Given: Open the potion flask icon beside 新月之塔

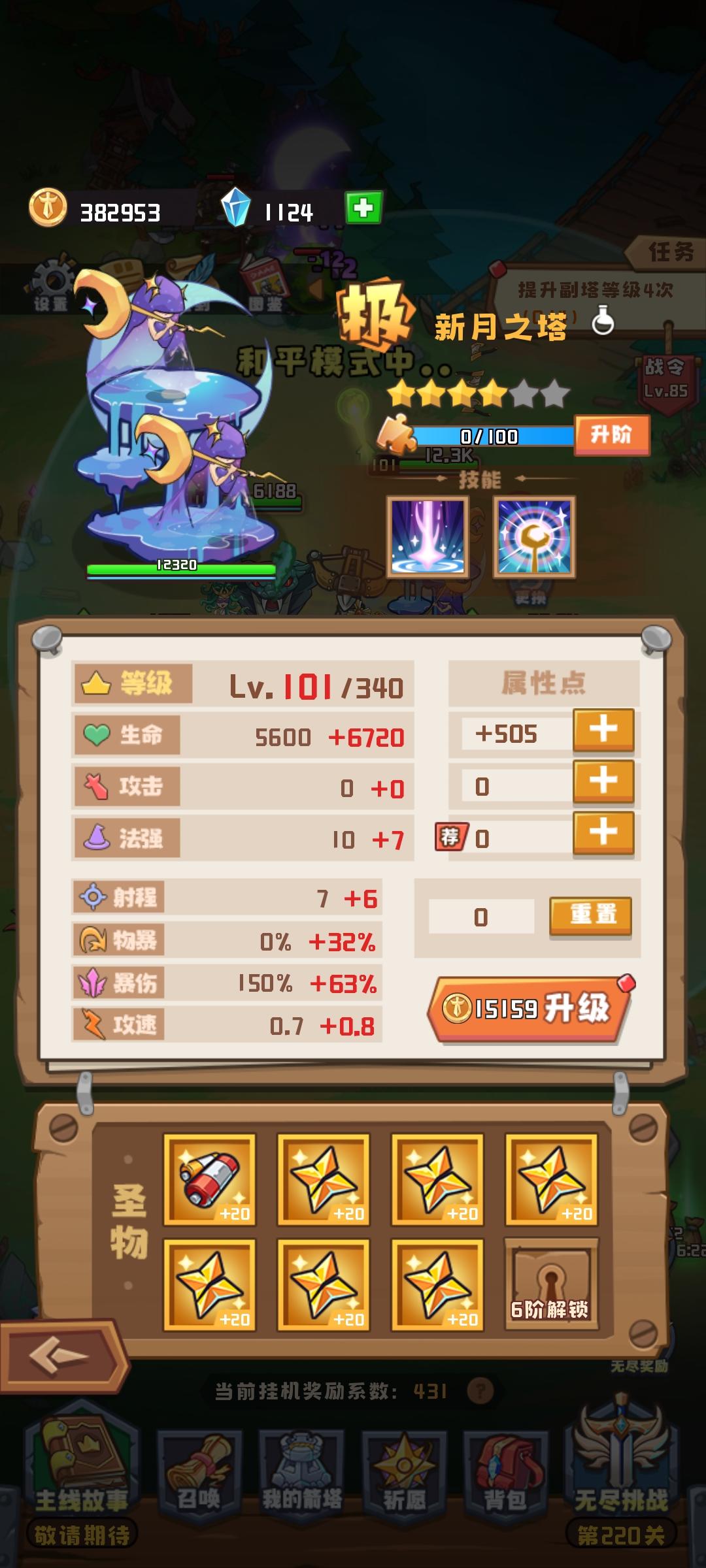Looking at the screenshot, I should [603, 322].
